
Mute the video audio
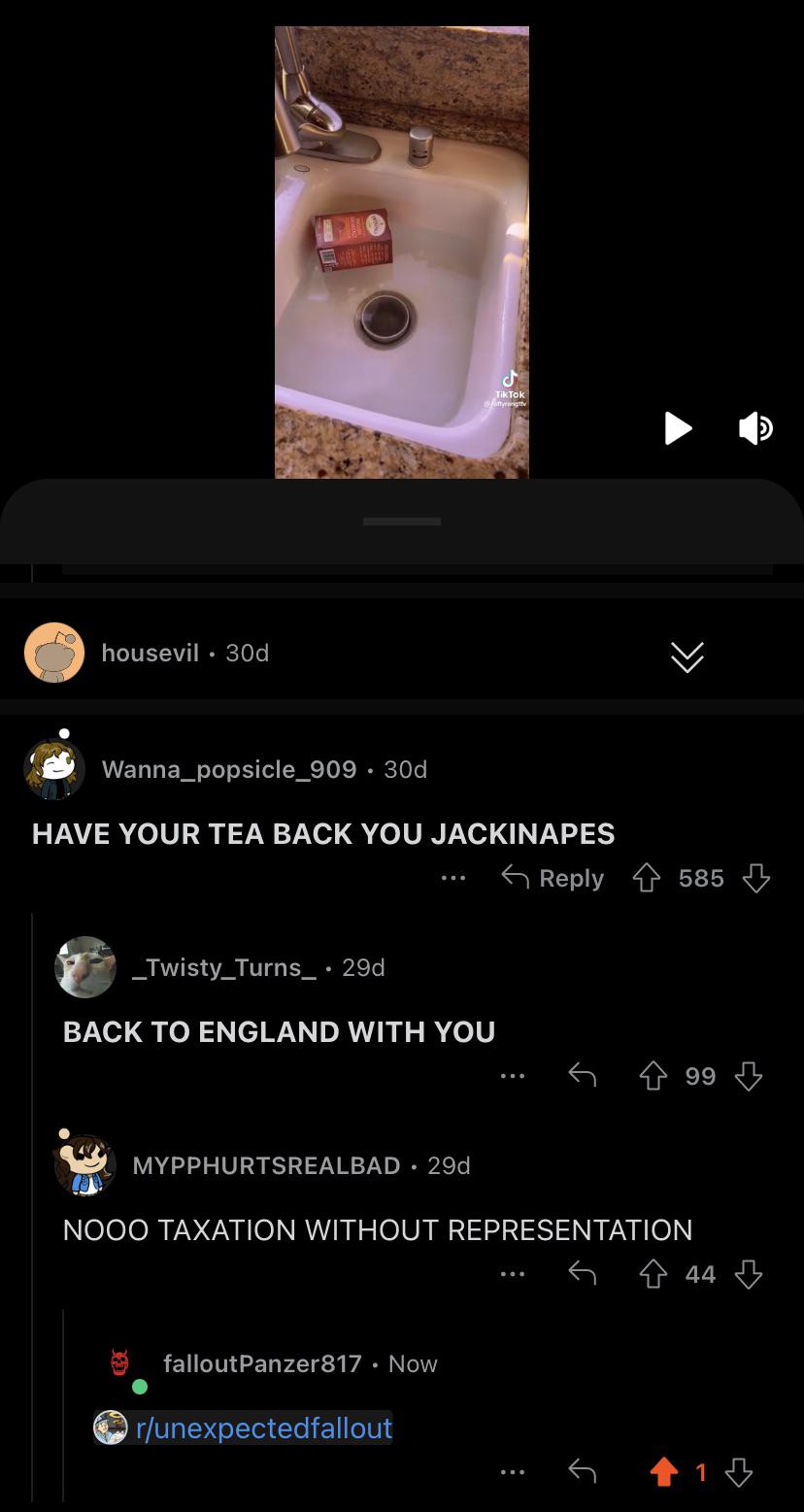tap(755, 429)
